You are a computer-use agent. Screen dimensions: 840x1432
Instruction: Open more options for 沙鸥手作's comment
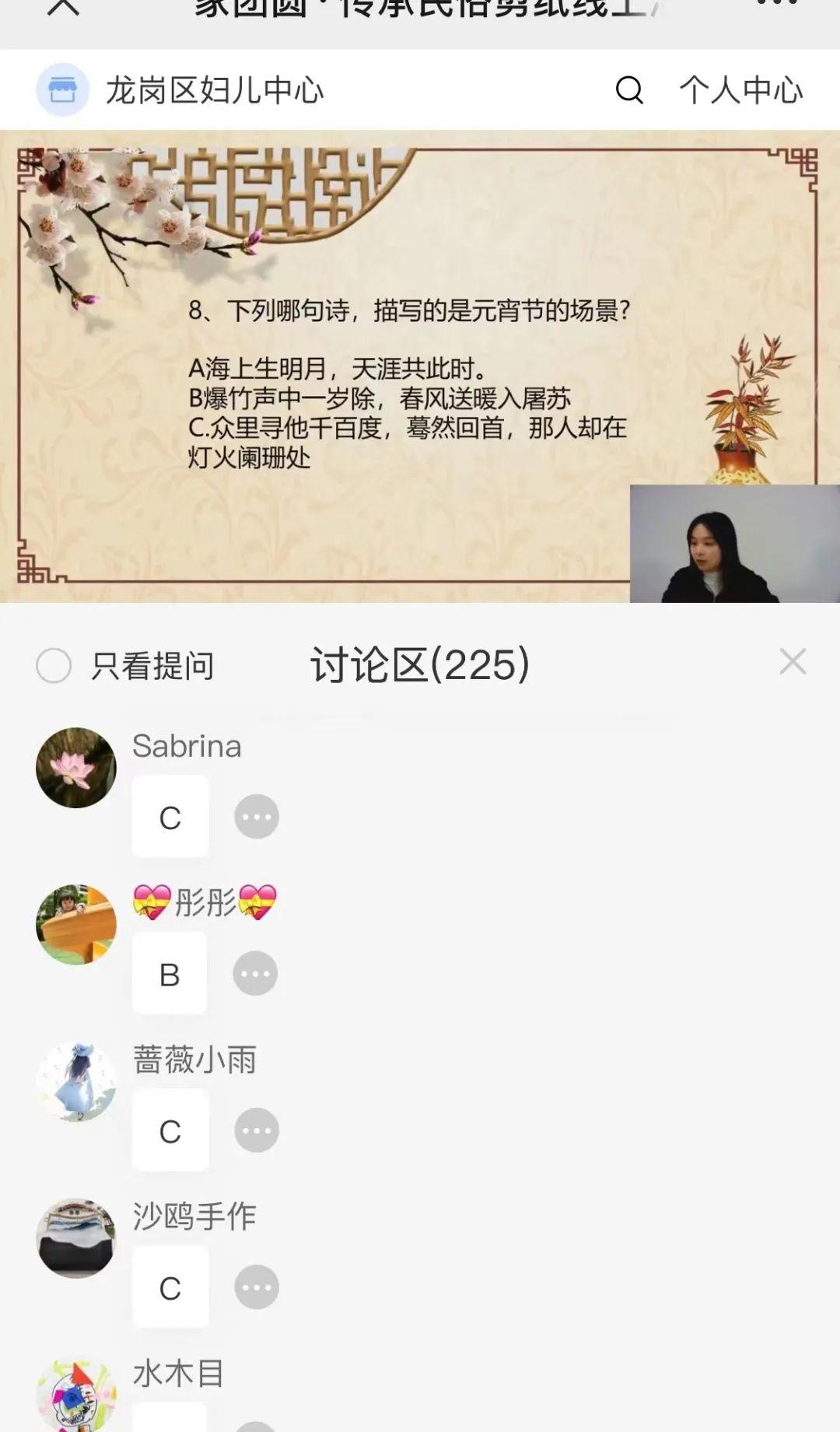(x=257, y=1287)
